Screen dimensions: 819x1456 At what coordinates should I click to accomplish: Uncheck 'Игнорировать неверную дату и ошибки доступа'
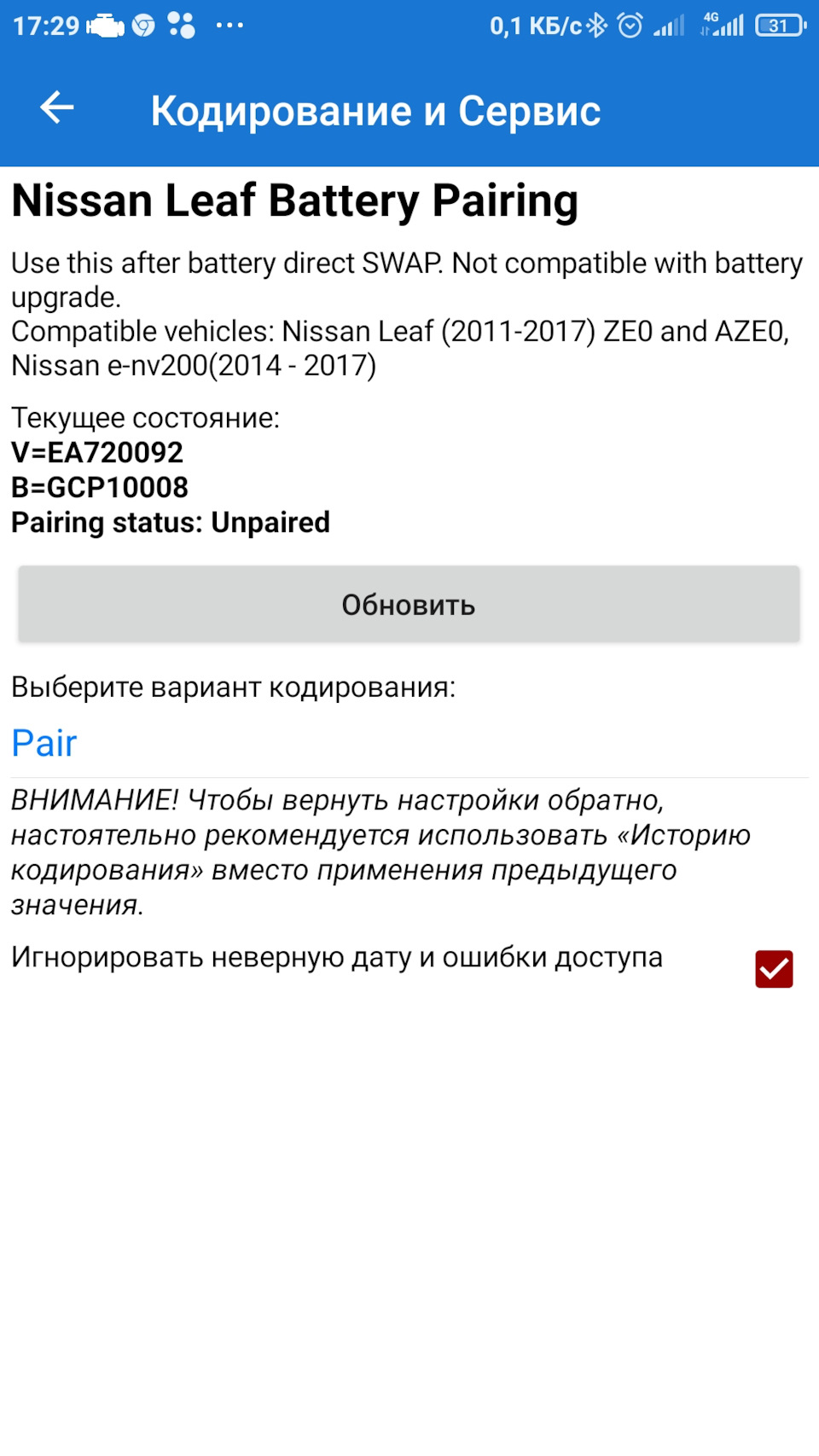tap(775, 968)
